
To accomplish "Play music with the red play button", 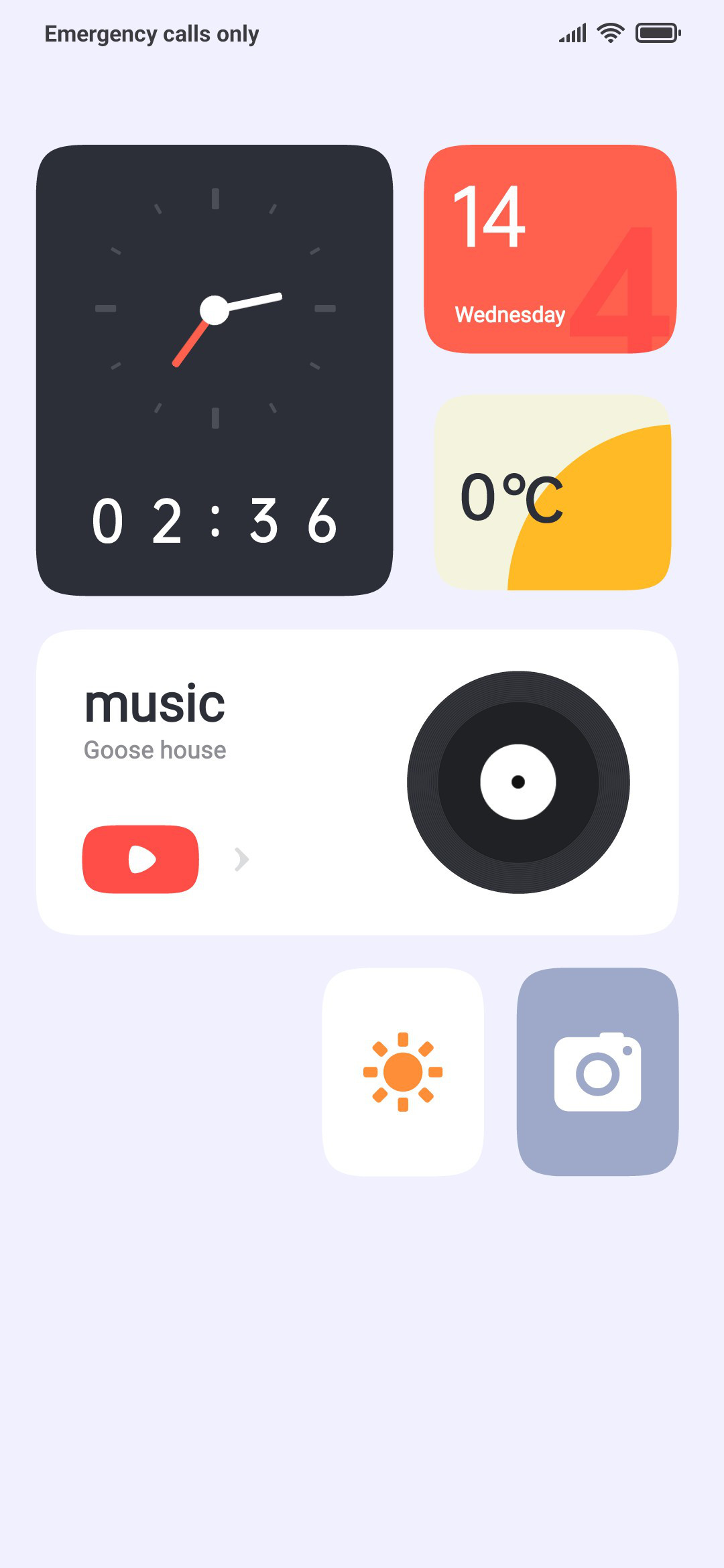I will tap(141, 859).
